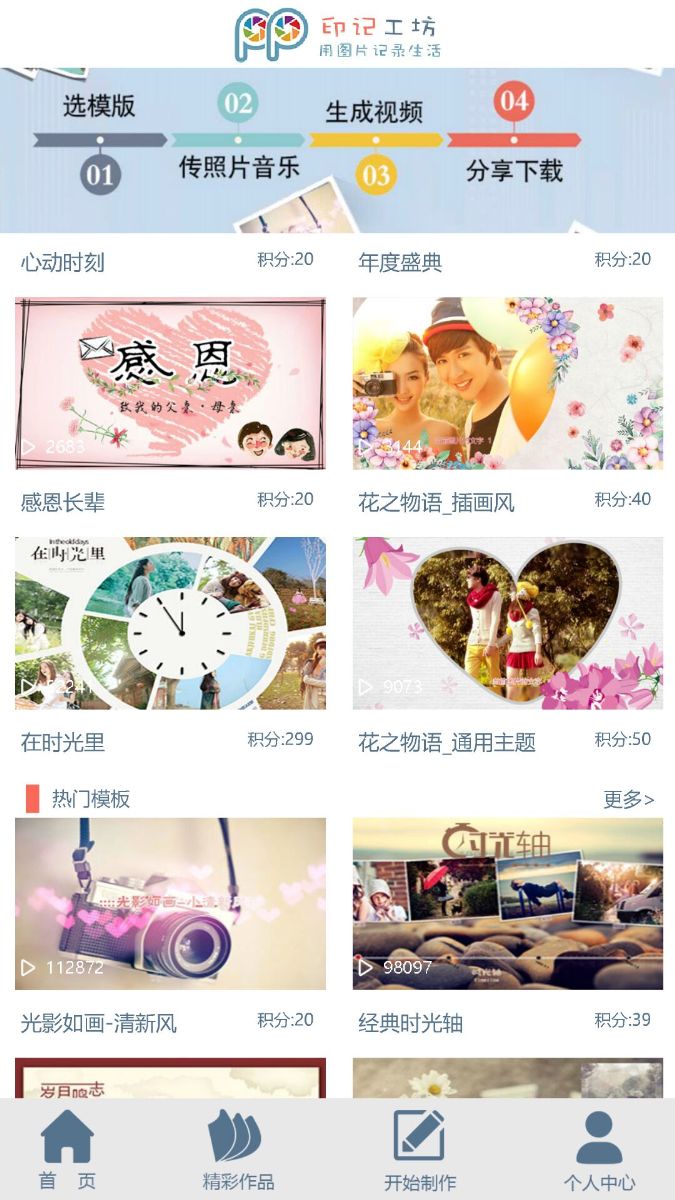
Task: Open the 经典时光轴 template
Action: 507,904
